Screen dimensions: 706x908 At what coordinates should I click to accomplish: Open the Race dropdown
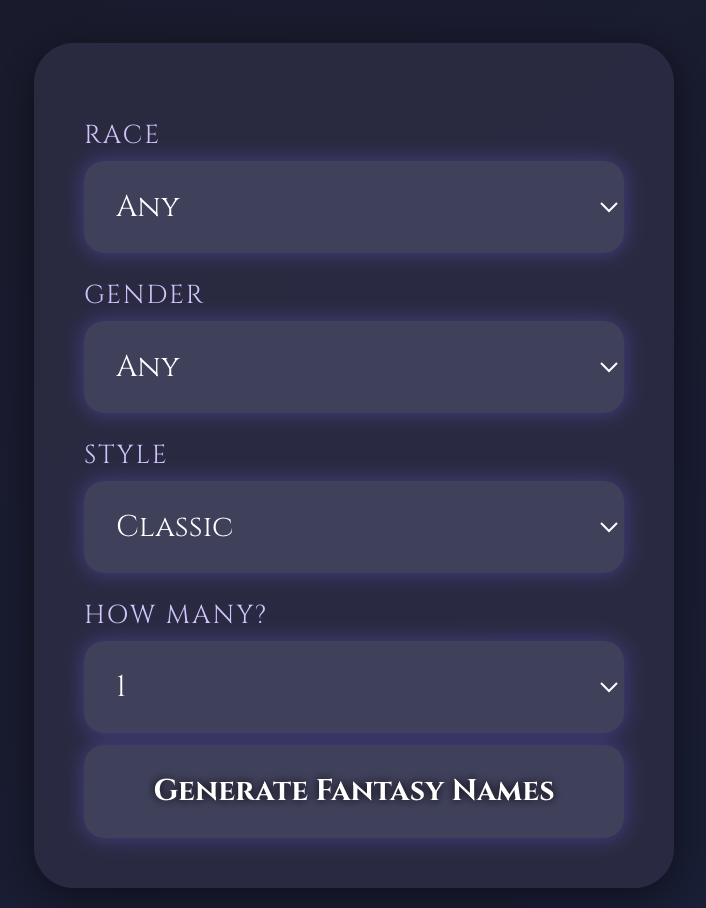(x=354, y=207)
